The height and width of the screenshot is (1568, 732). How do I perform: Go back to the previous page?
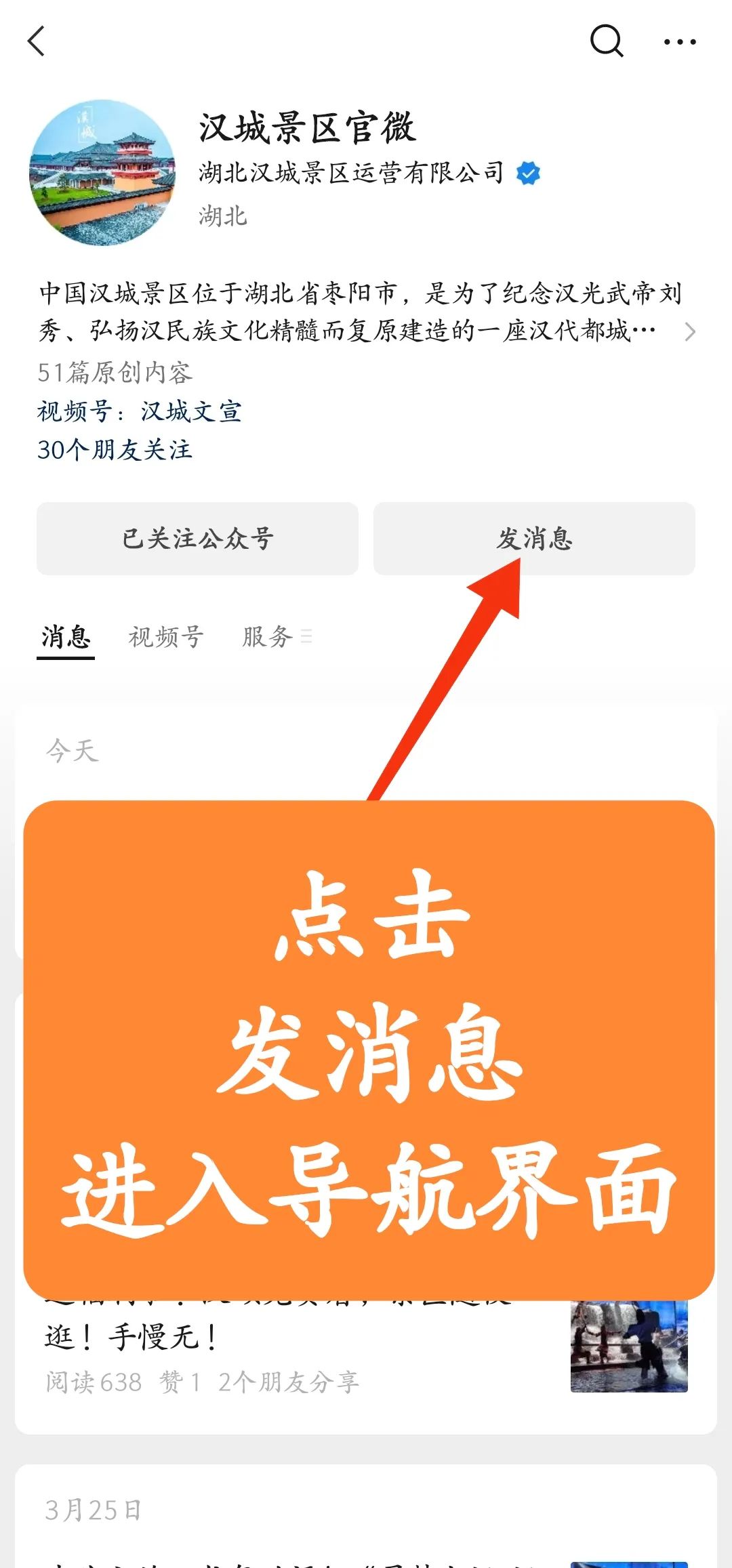point(37,41)
